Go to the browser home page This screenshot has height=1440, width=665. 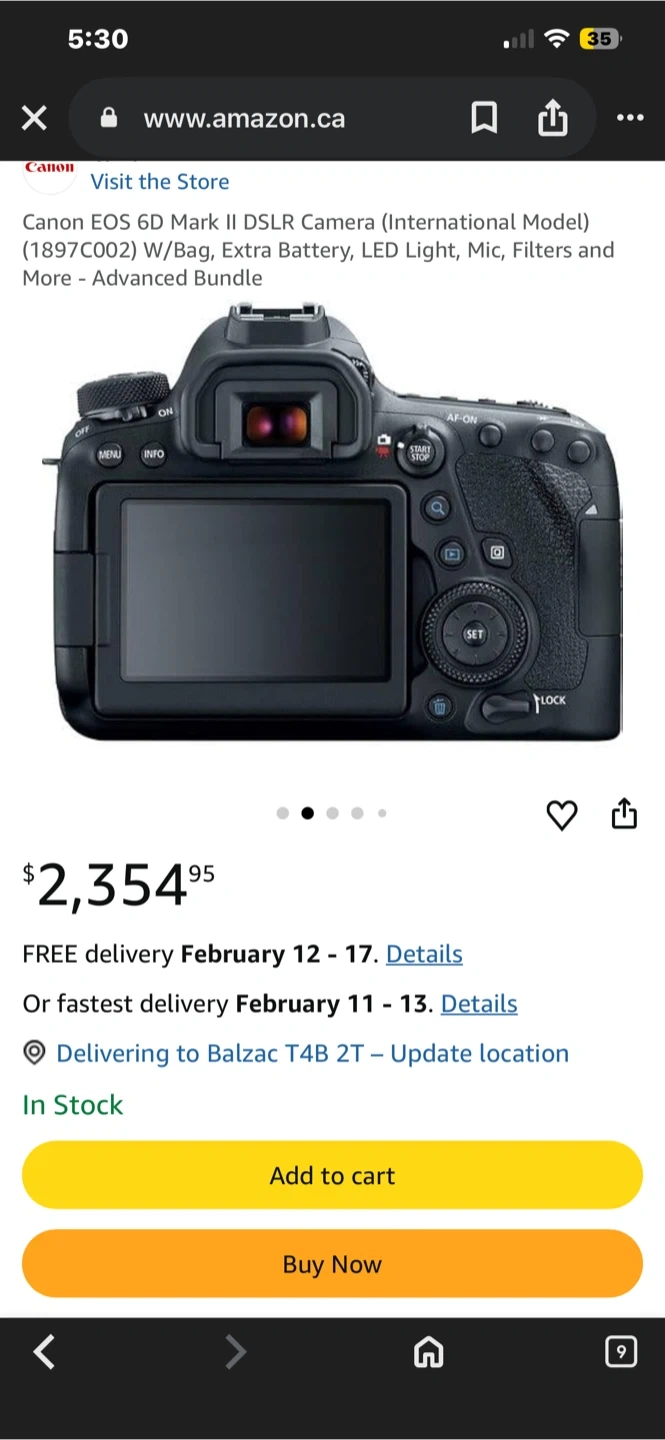428,1353
